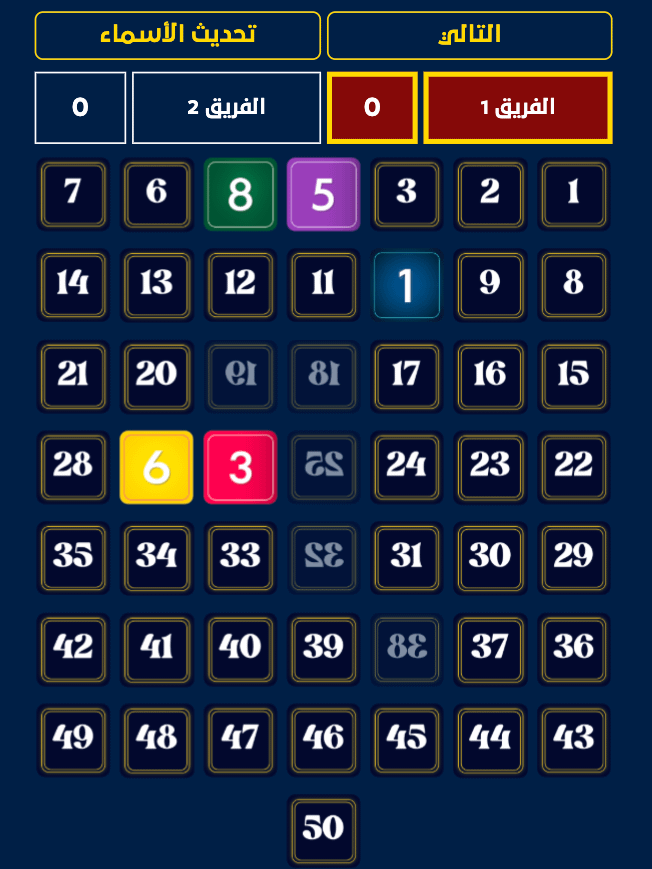The height and width of the screenshot is (869, 652).
Task: Choose number tile 39
Action: [323, 648]
